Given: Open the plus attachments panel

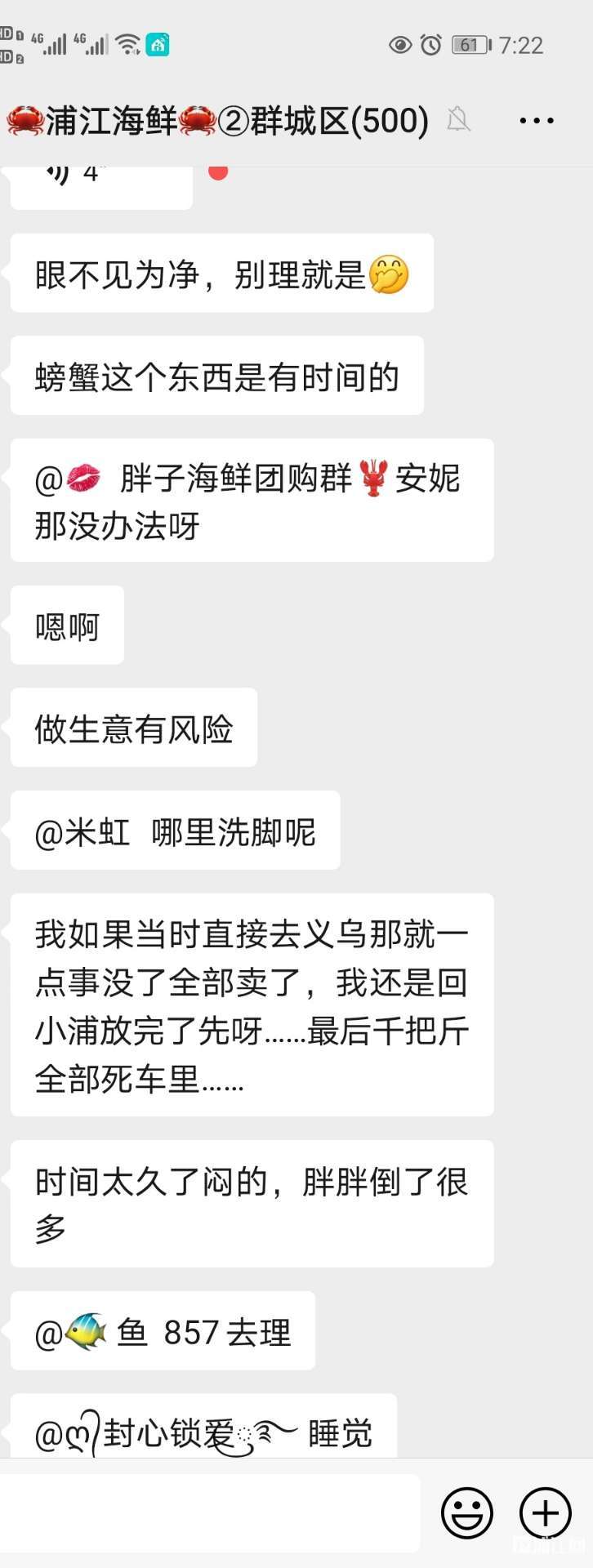Looking at the screenshot, I should 545,1512.
